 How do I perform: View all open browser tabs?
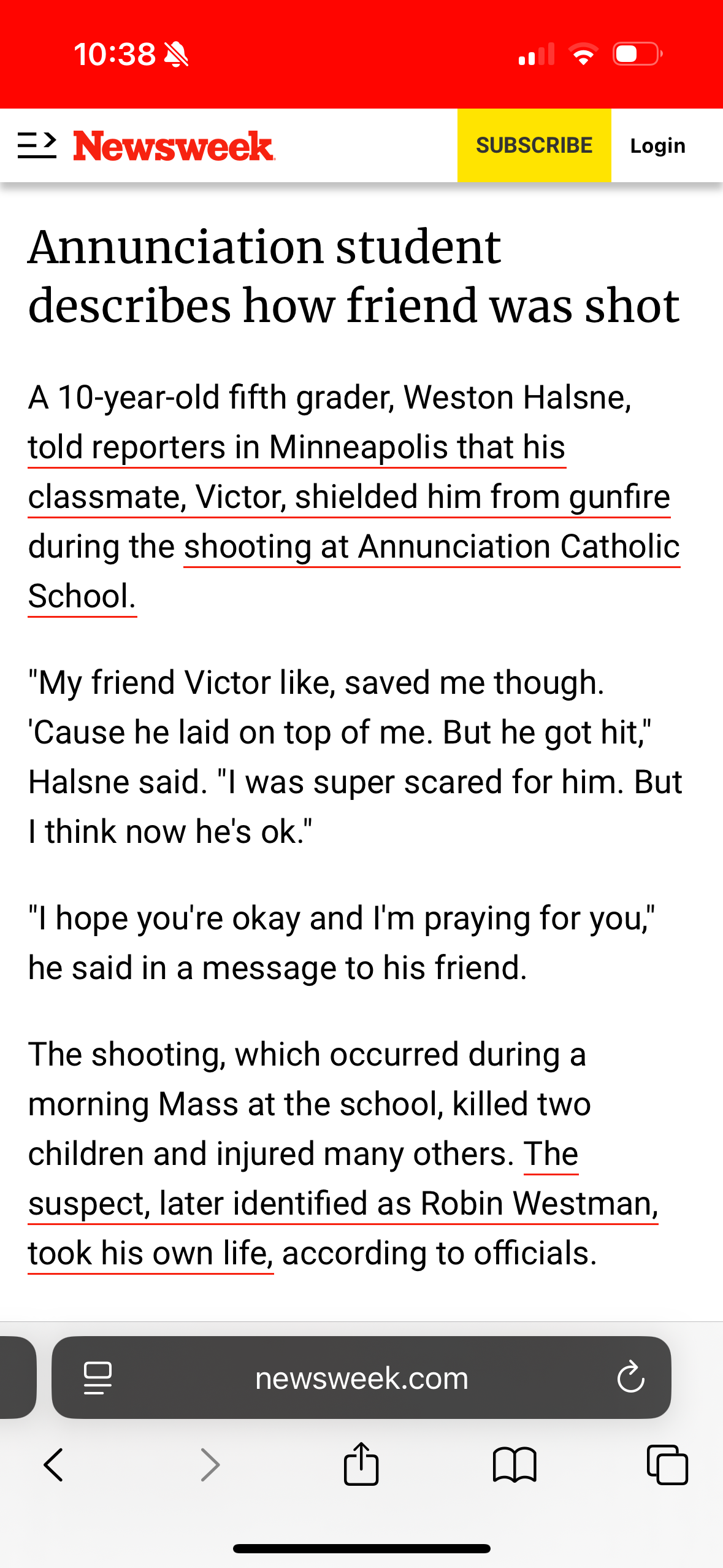(667, 1465)
